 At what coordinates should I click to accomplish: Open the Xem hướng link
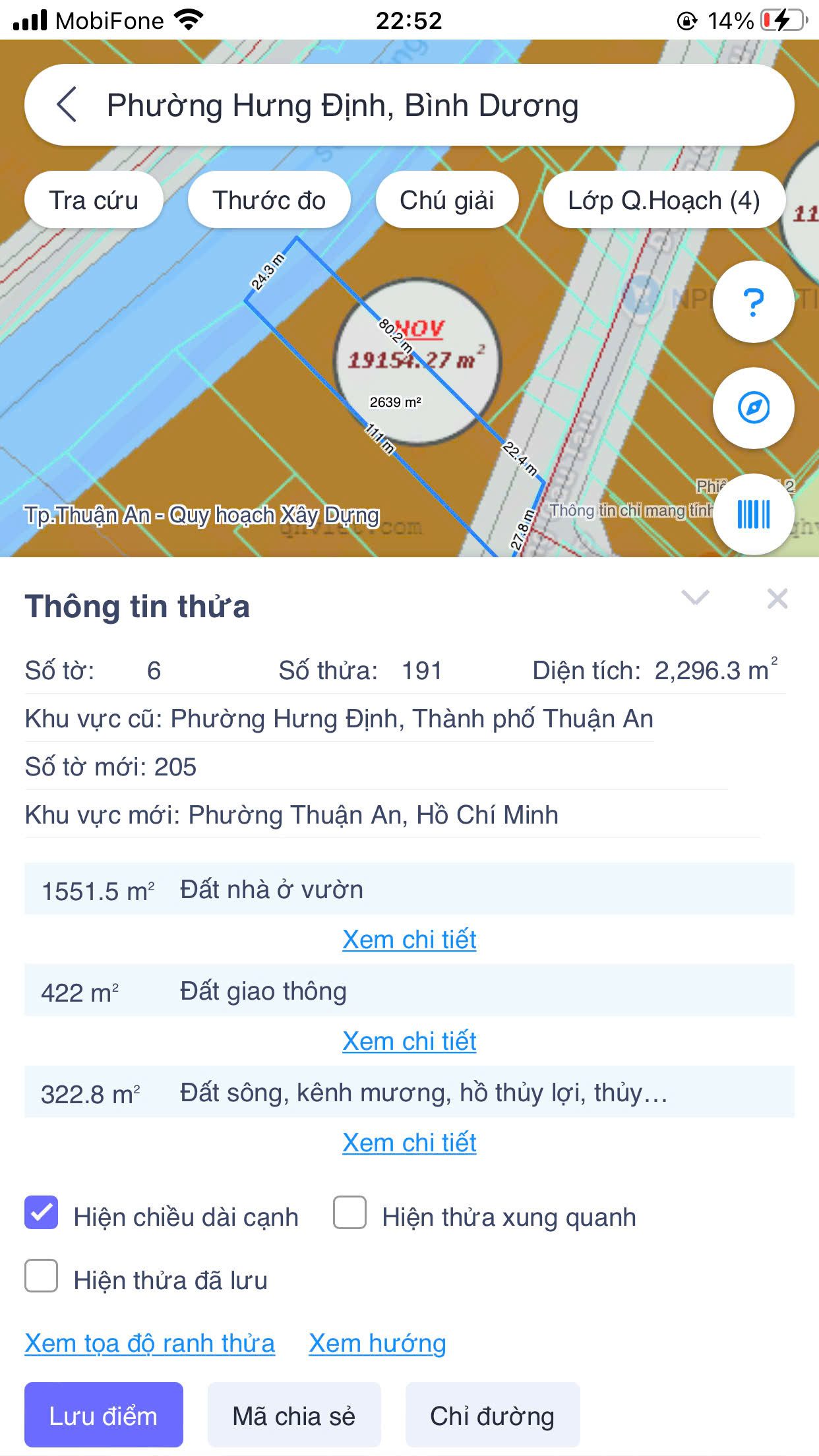(x=378, y=1343)
